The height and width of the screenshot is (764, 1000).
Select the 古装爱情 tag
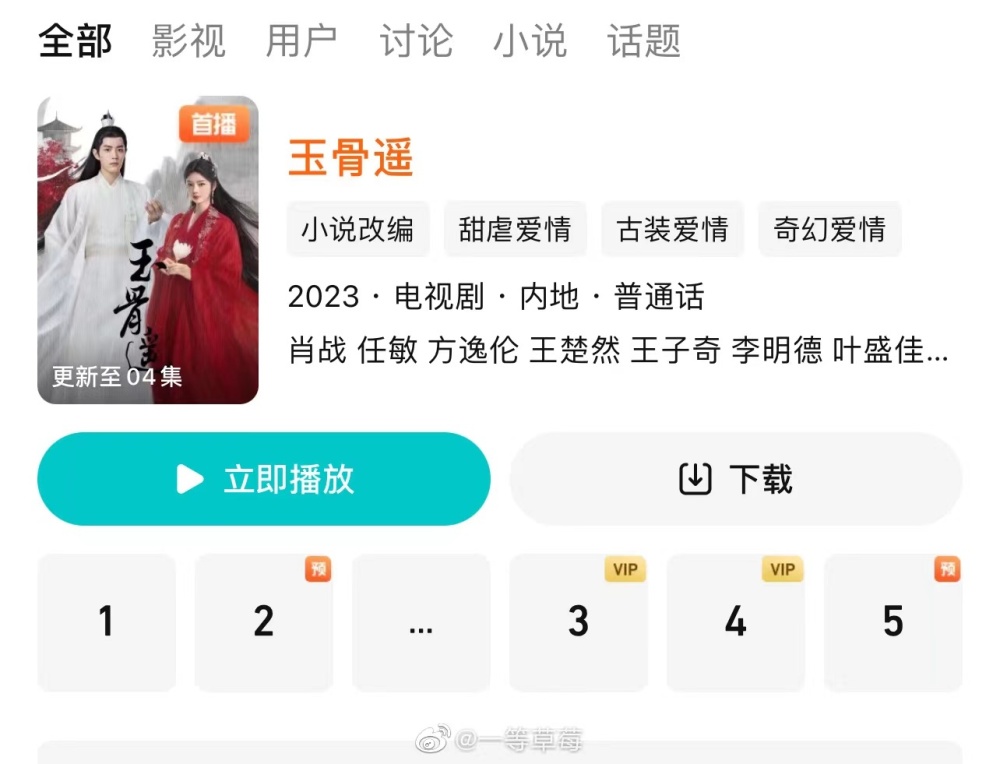[672, 229]
